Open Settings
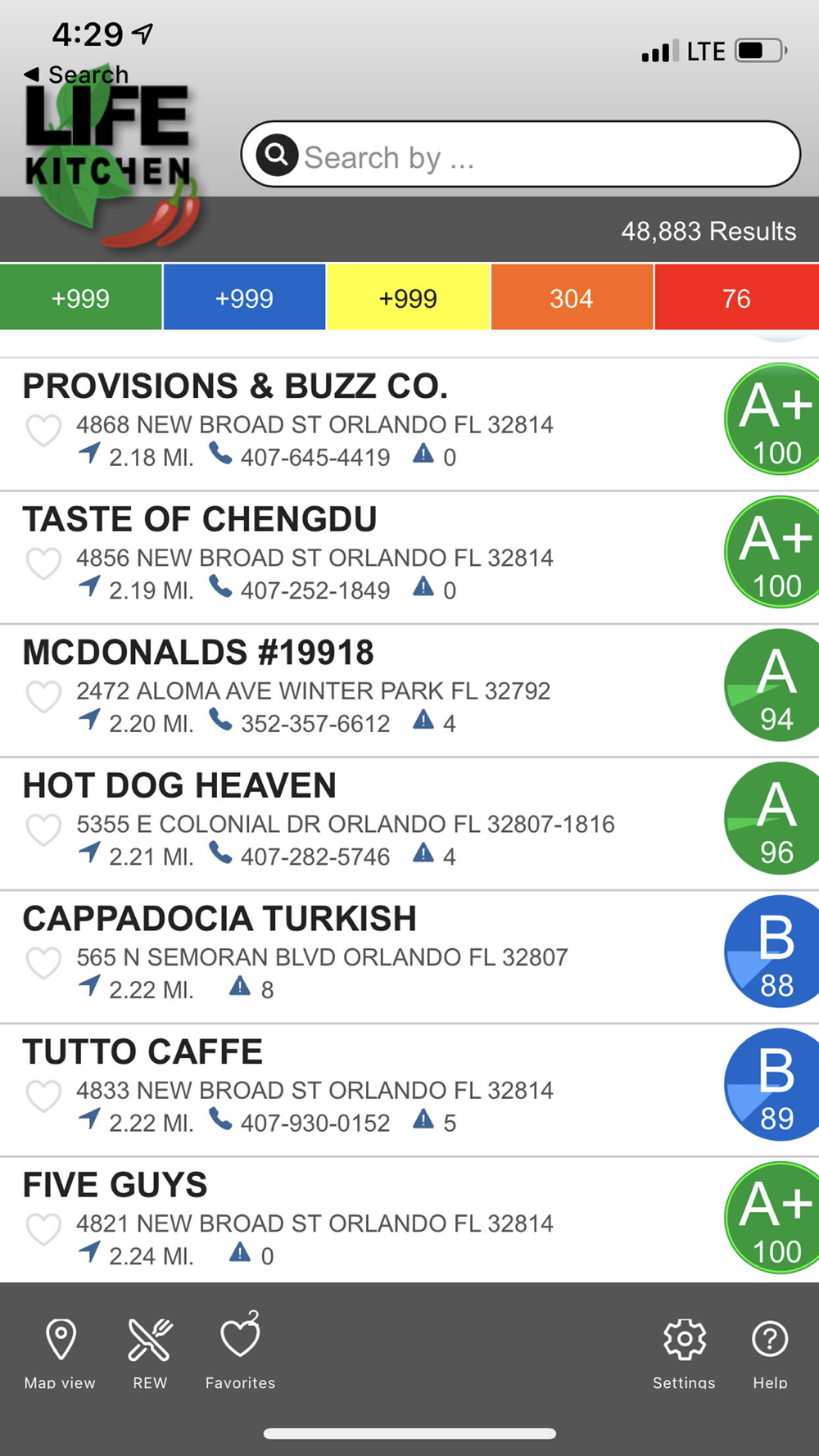 pyautogui.click(x=685, y=1353)
